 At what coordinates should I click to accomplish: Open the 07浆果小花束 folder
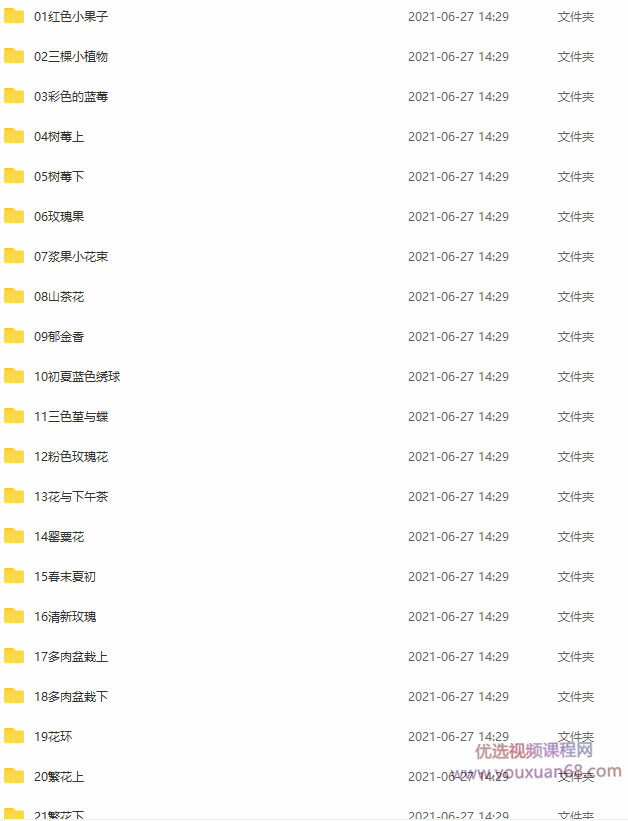click(x=70, y=257)
